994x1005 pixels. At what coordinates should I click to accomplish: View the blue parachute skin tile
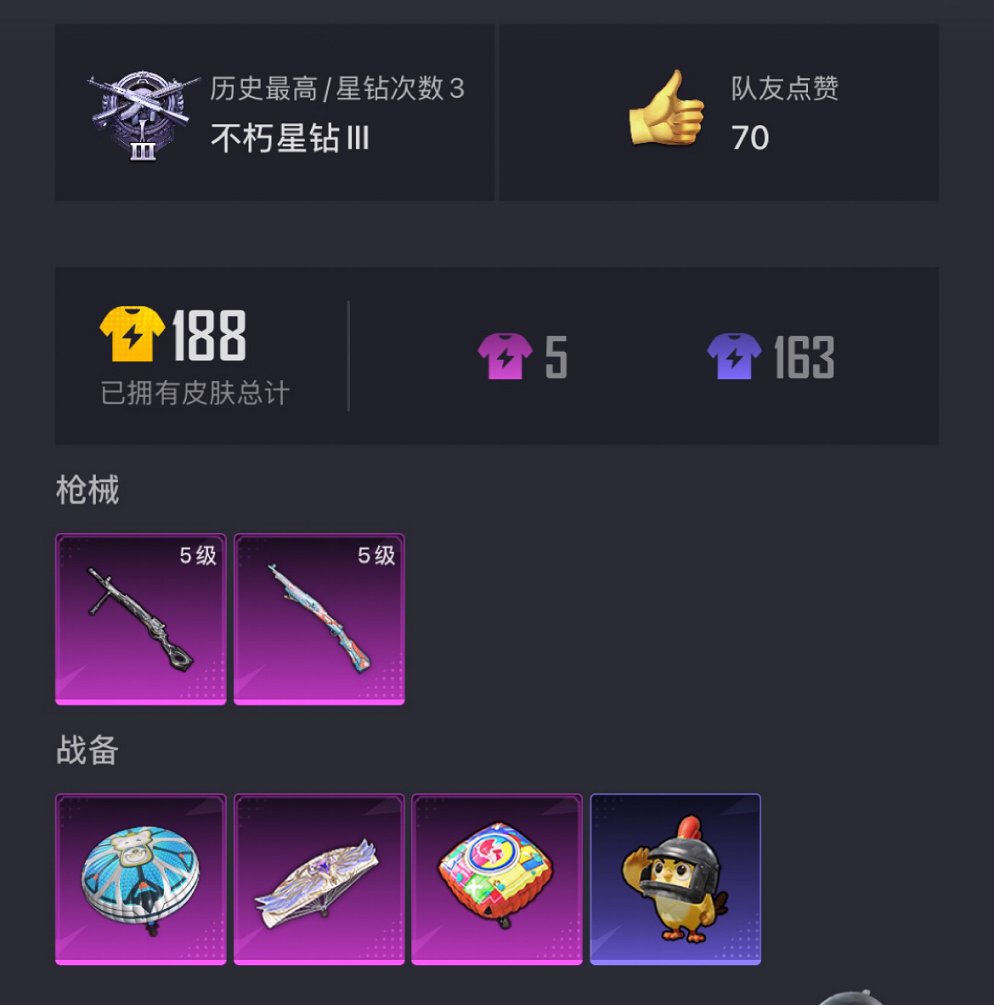(140, 879)
